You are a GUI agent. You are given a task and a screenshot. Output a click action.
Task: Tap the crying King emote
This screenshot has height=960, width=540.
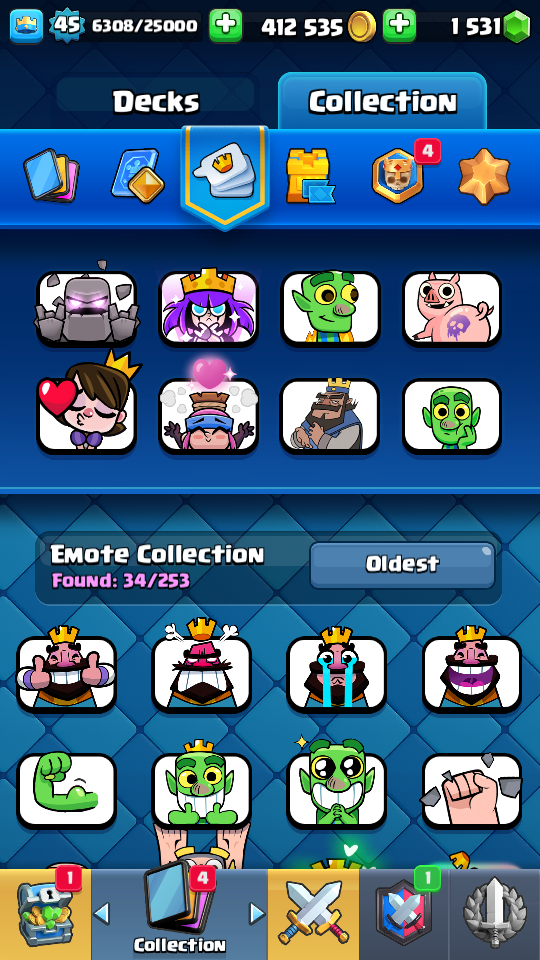(x=336, y=672)
